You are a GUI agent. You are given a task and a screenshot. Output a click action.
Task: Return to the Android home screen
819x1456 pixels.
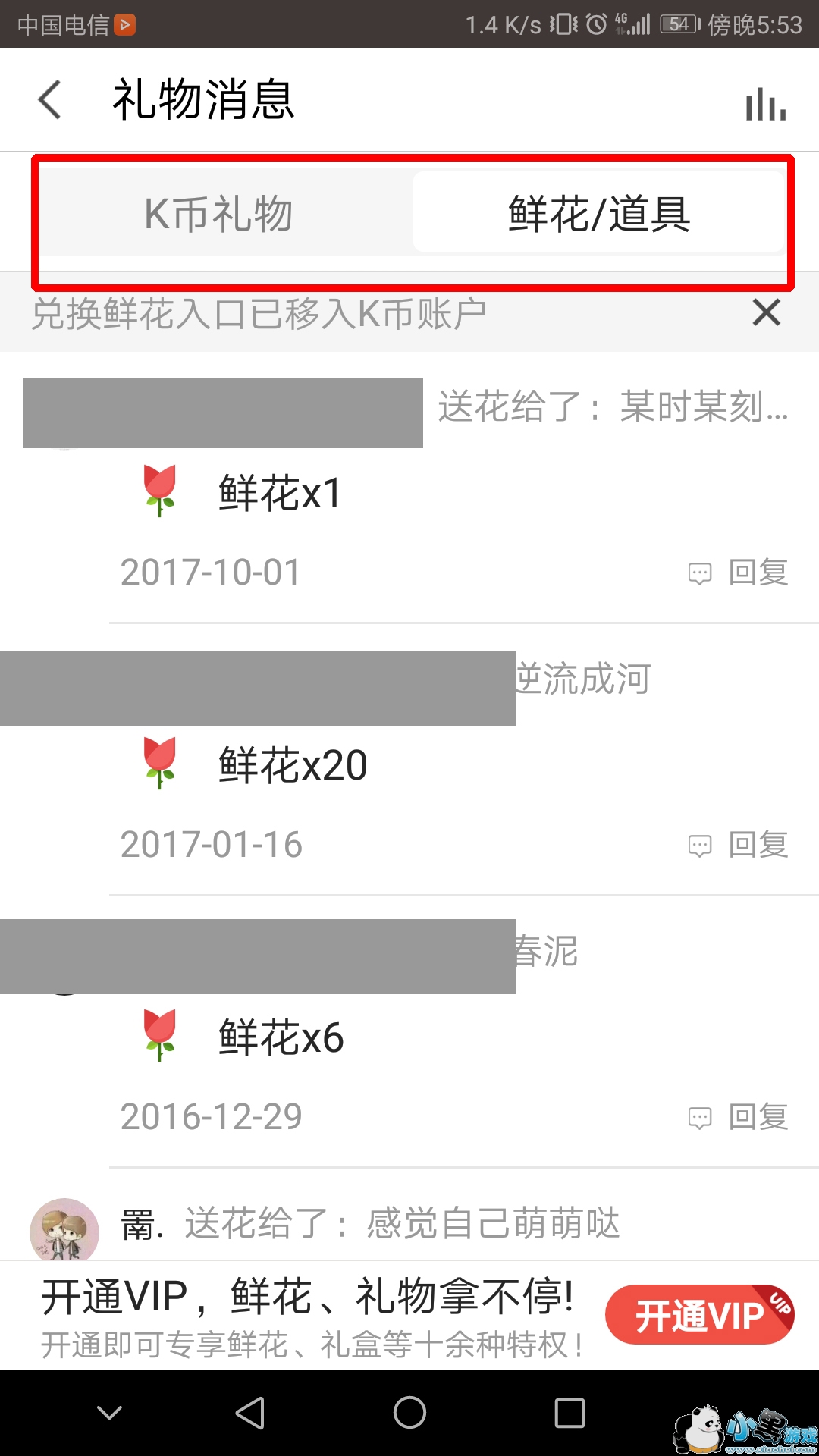409,1413
